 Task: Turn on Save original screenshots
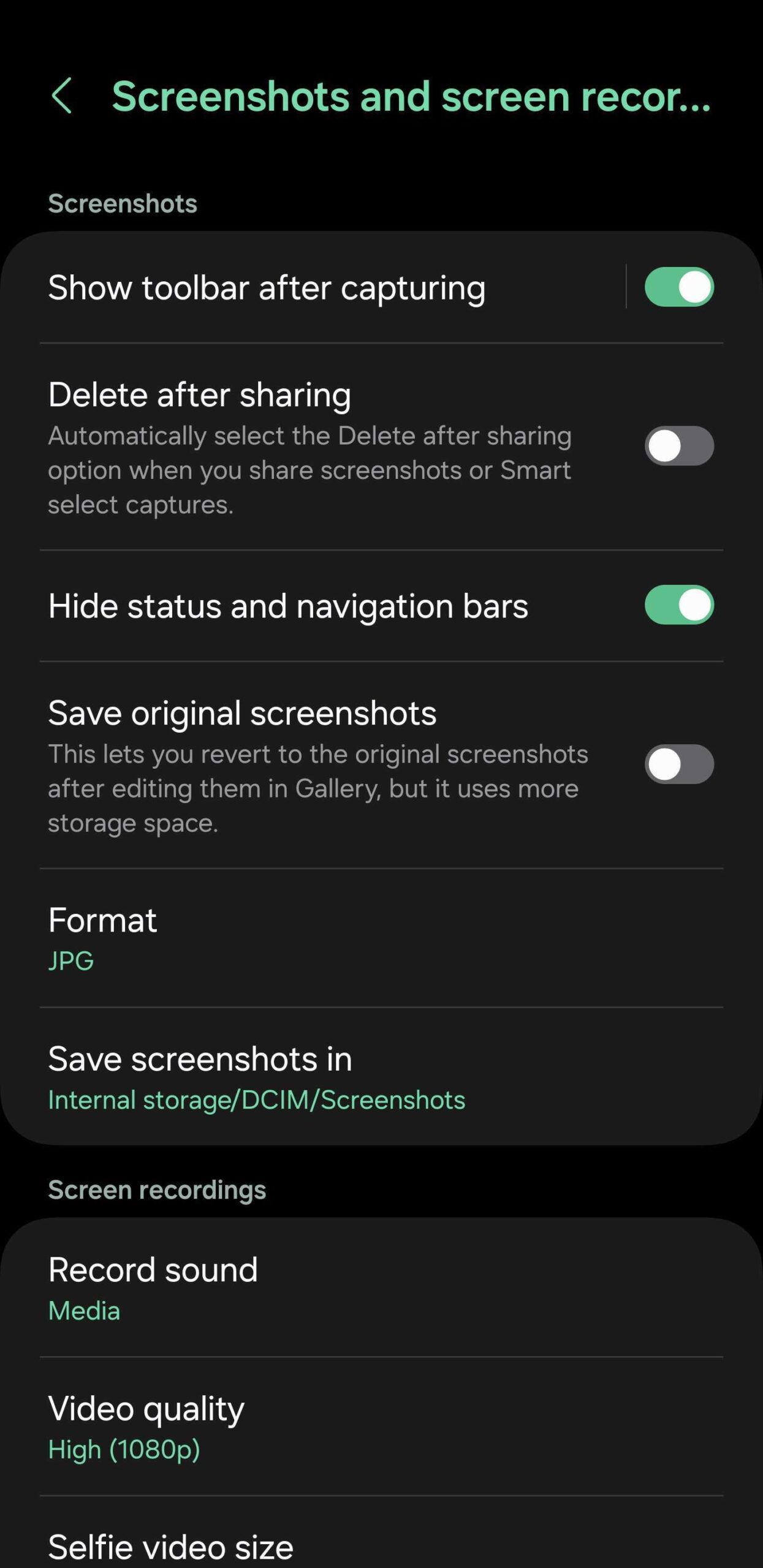click(x=678, y=764)
